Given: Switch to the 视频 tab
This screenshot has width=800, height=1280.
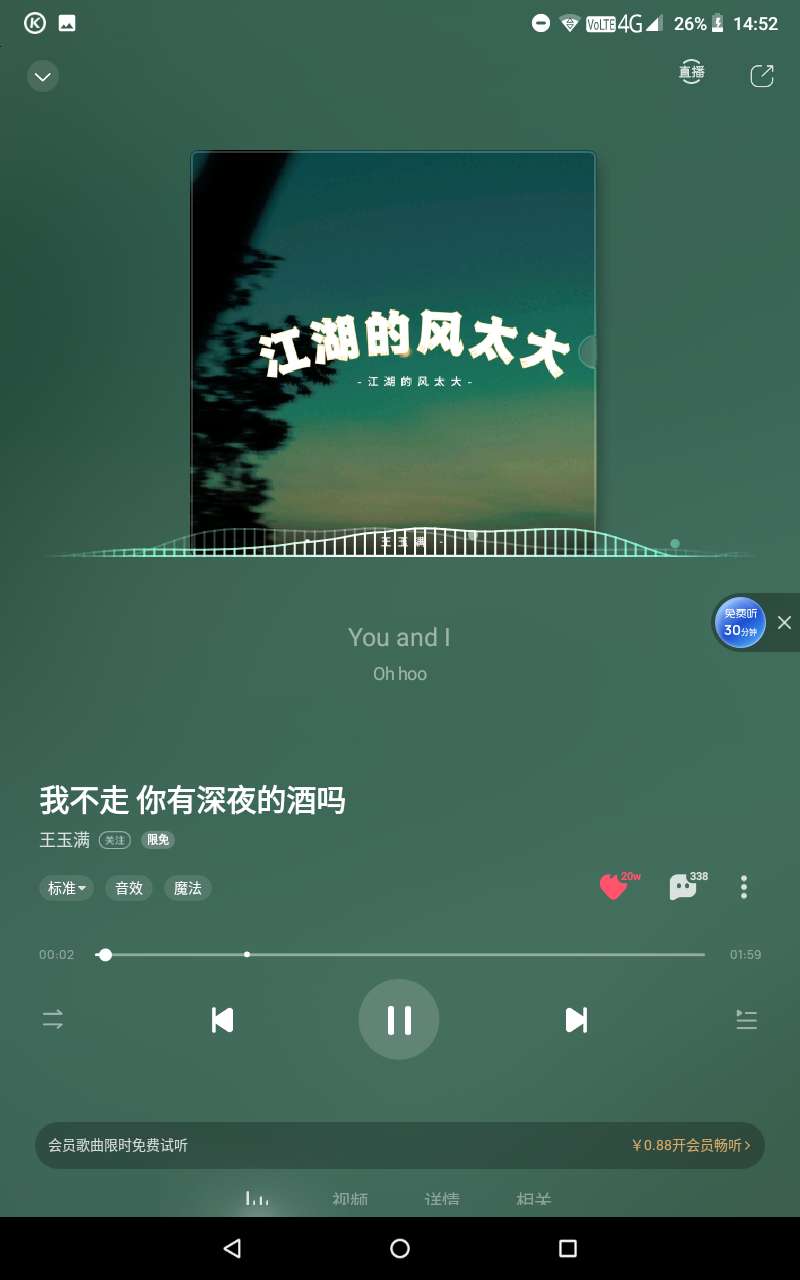Looking at the screenshot, I should (x=350, y=1199).
